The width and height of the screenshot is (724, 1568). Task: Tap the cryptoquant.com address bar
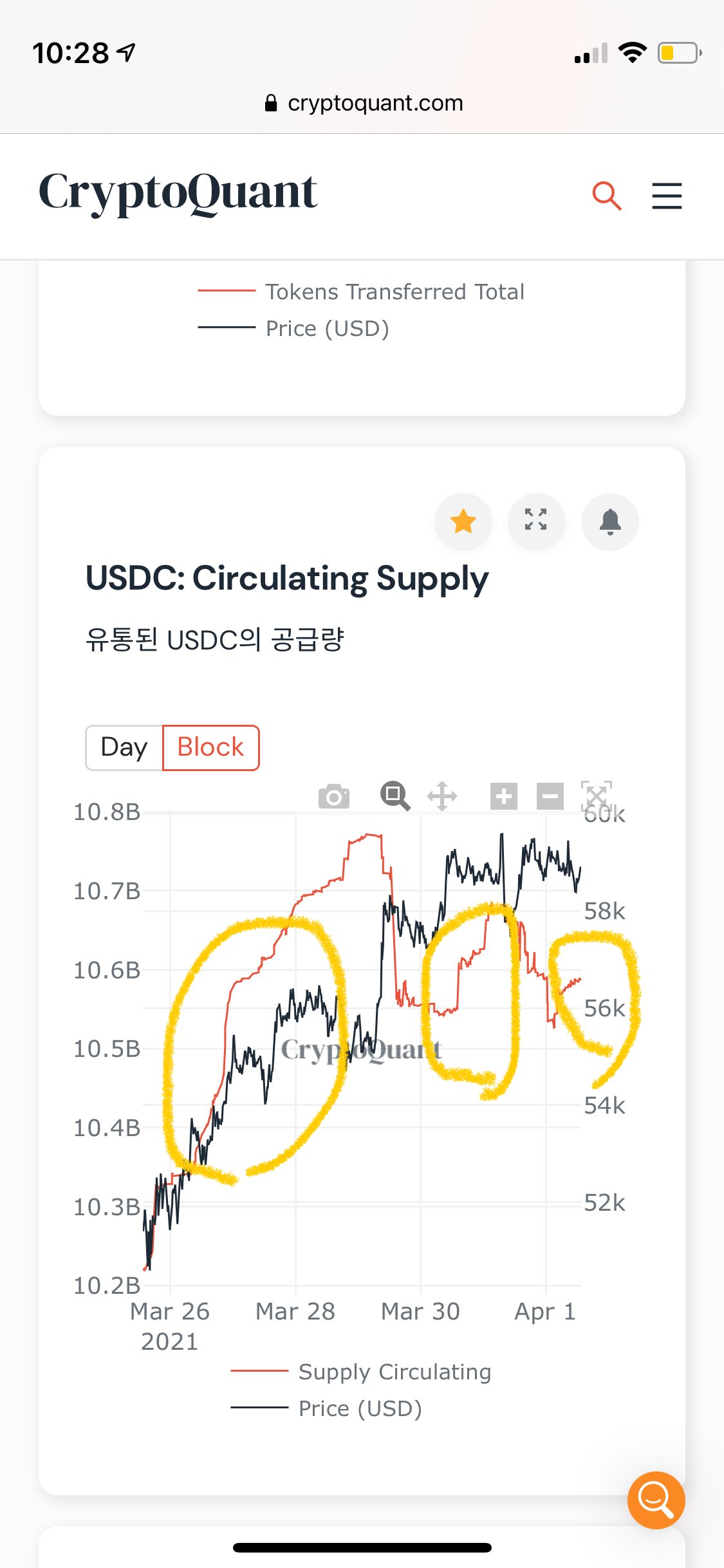(x=364, y=103)
